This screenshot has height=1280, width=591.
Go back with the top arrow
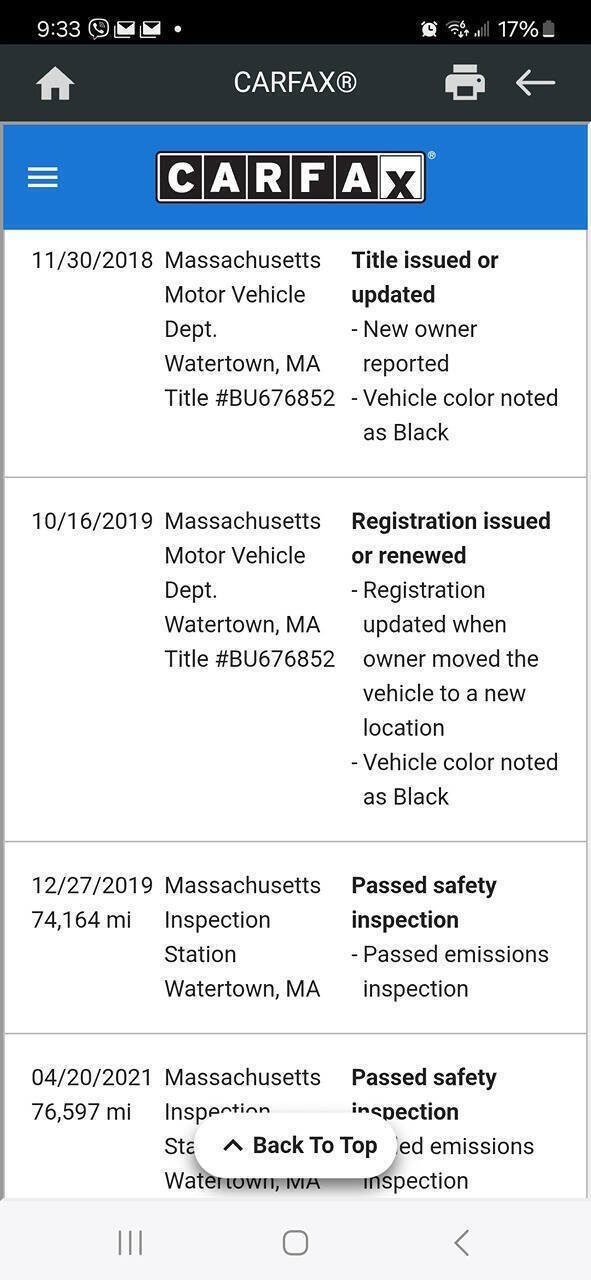(535, 83)
